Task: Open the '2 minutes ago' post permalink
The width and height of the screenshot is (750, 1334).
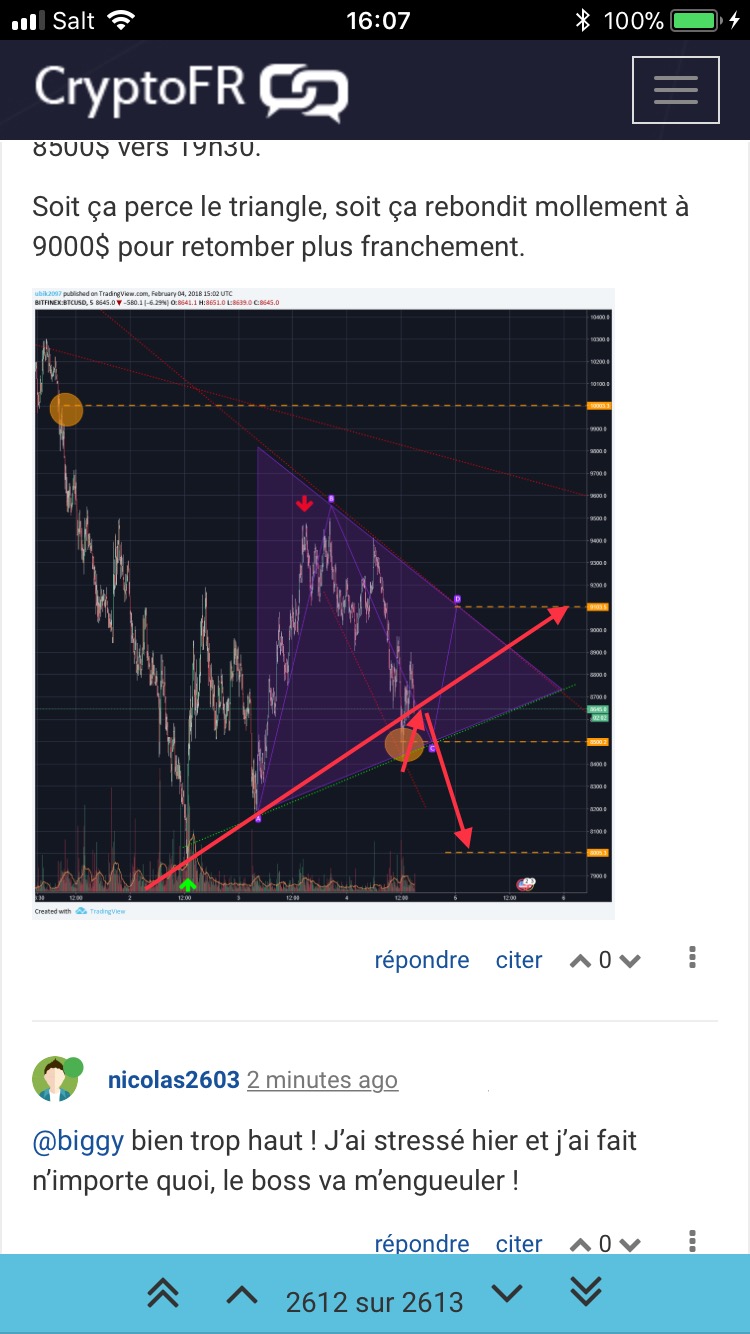Action: 322,1080
